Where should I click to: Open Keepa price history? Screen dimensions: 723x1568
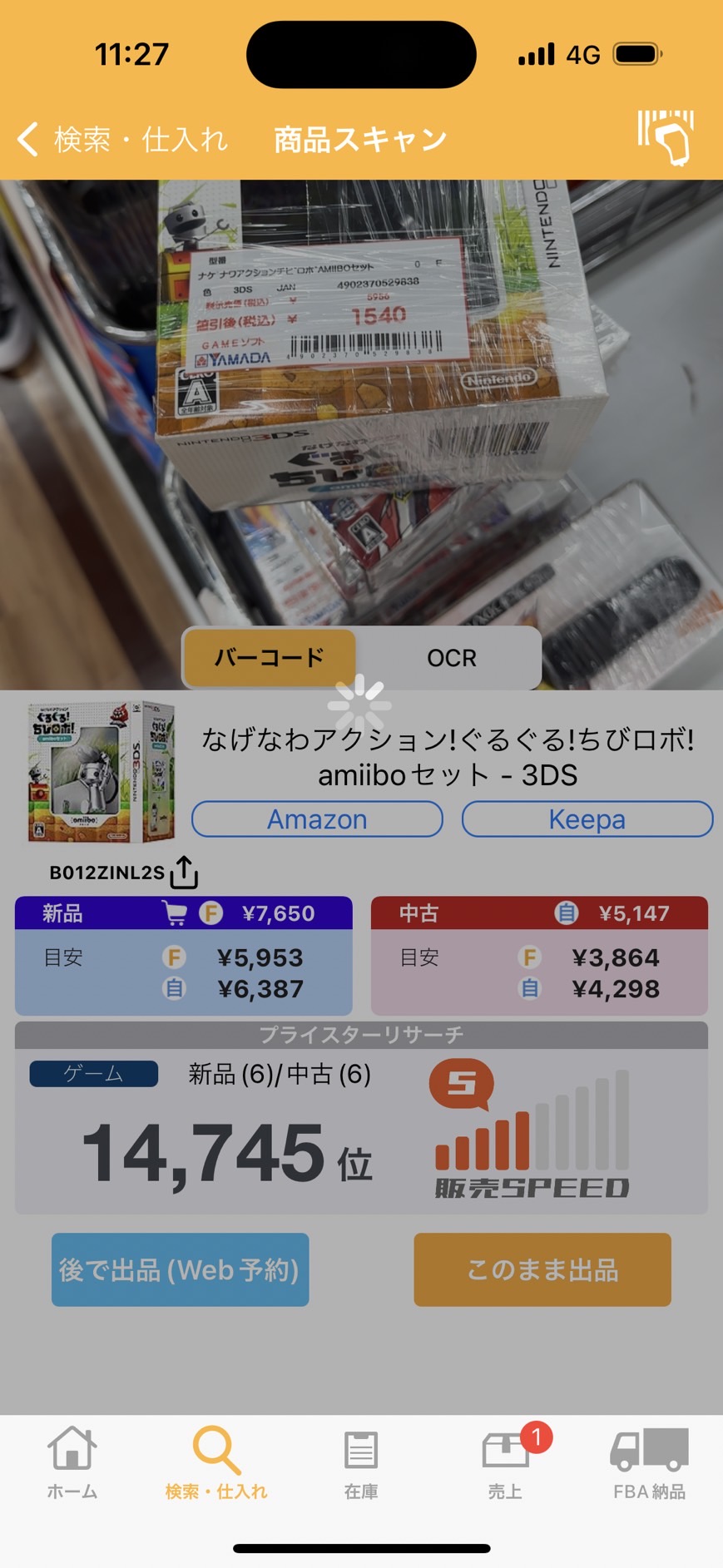click(x=587, y=819)
